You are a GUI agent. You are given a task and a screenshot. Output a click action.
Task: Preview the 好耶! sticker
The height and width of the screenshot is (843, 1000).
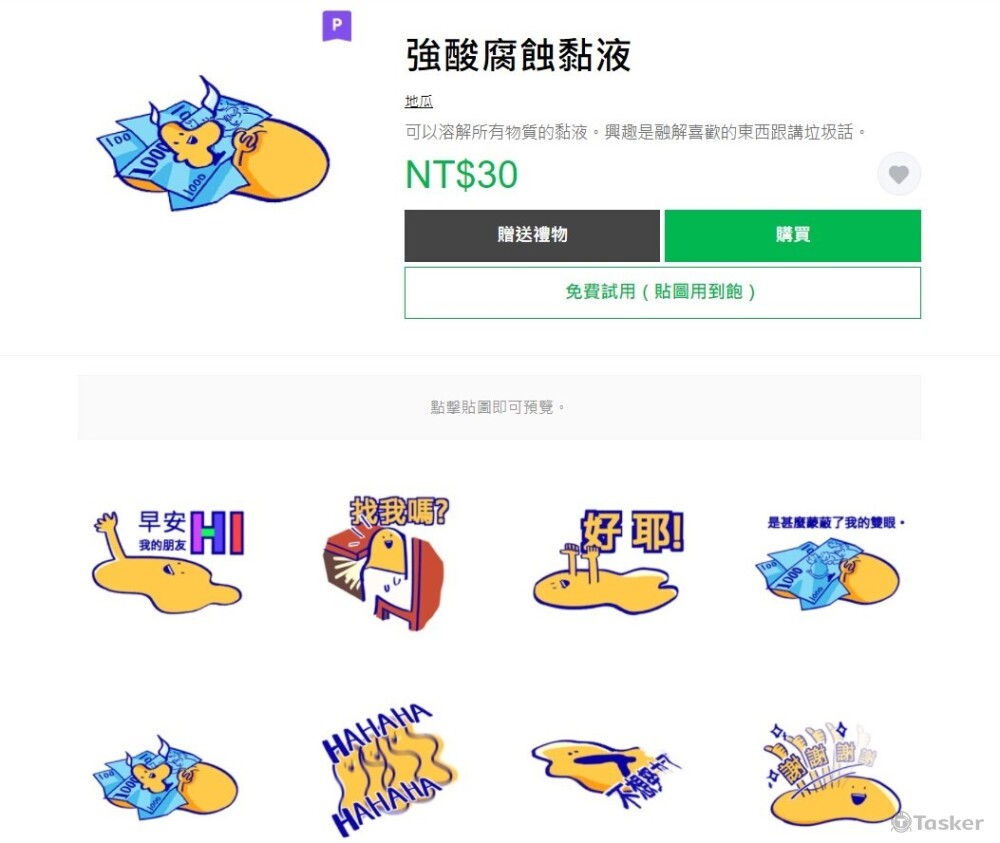608,561
